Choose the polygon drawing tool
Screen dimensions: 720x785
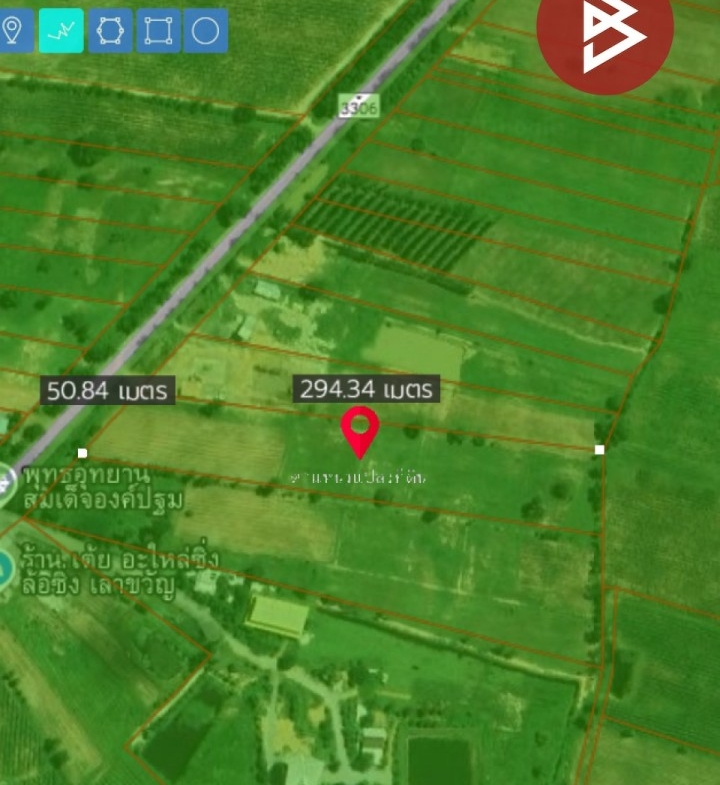coord(109,30)
